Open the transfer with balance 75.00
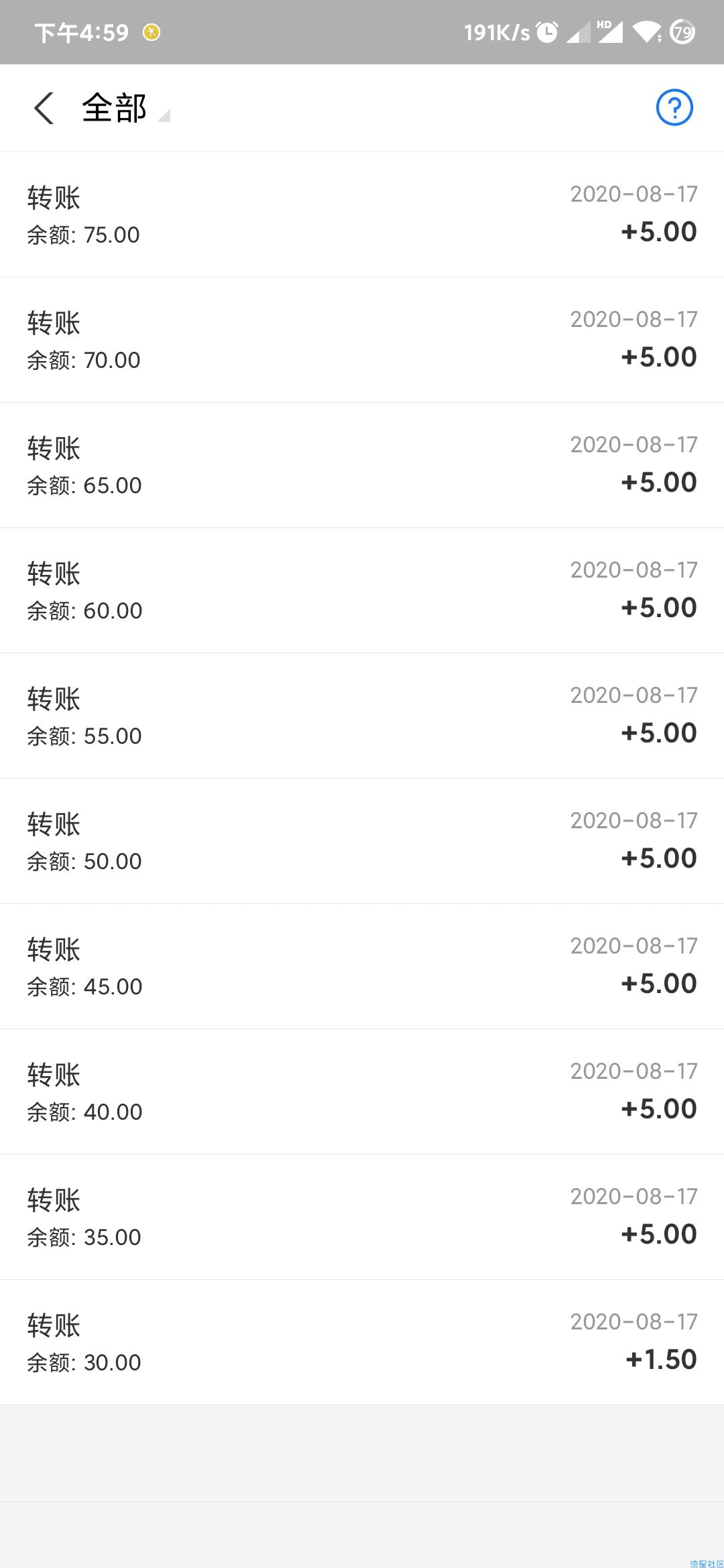 click(362, 214)
